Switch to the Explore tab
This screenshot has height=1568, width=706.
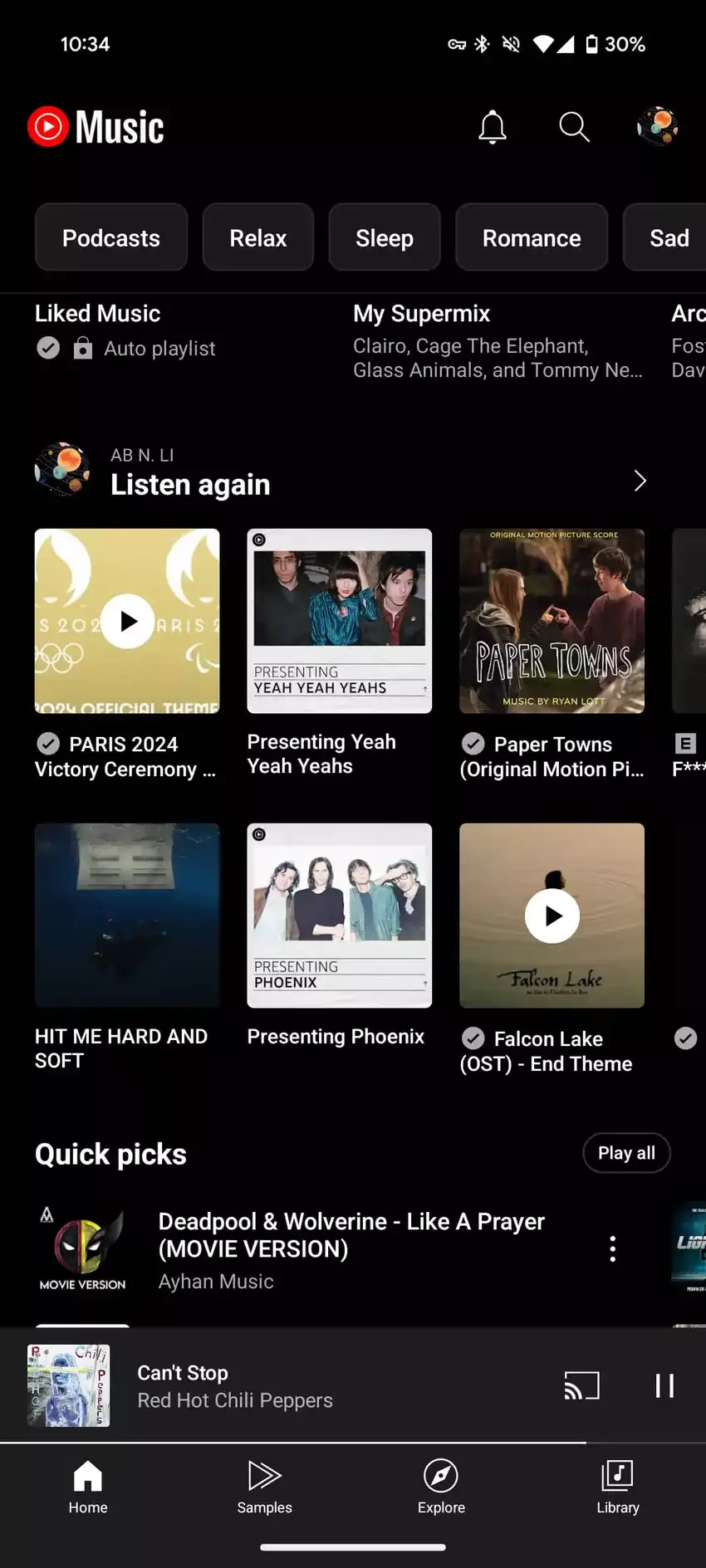click(x=441, y=1487)
